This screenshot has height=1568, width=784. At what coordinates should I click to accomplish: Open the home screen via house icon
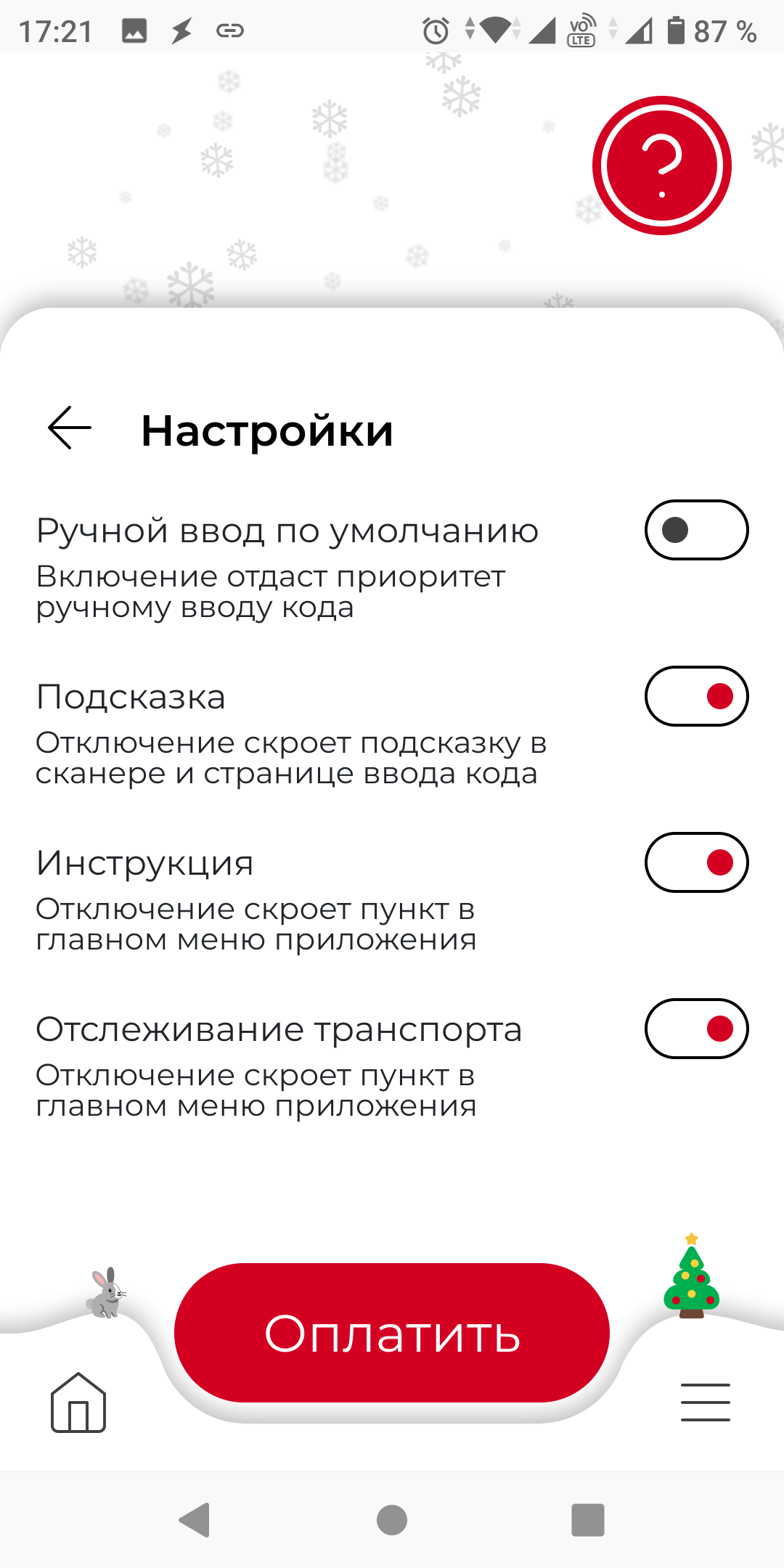pyautogui.click(x=78, y=1402)
